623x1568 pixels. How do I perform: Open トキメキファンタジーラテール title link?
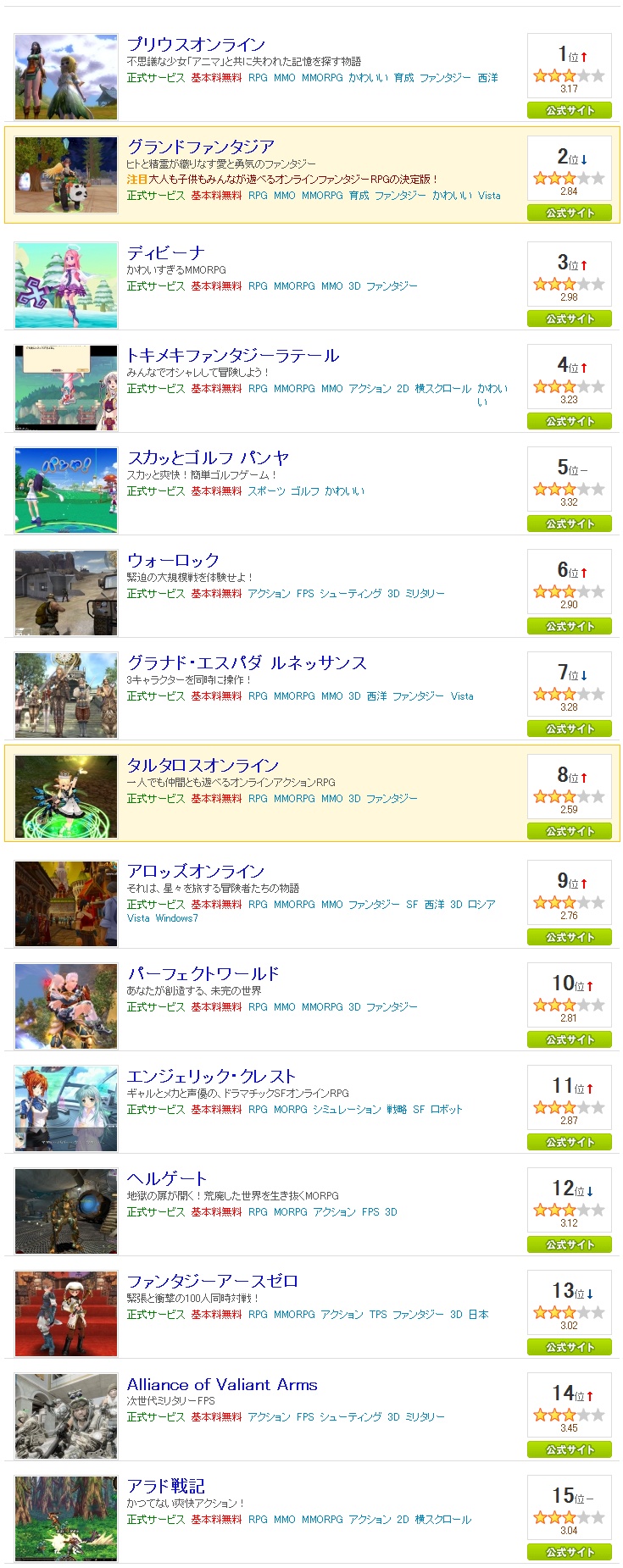[x=233, y=356]
